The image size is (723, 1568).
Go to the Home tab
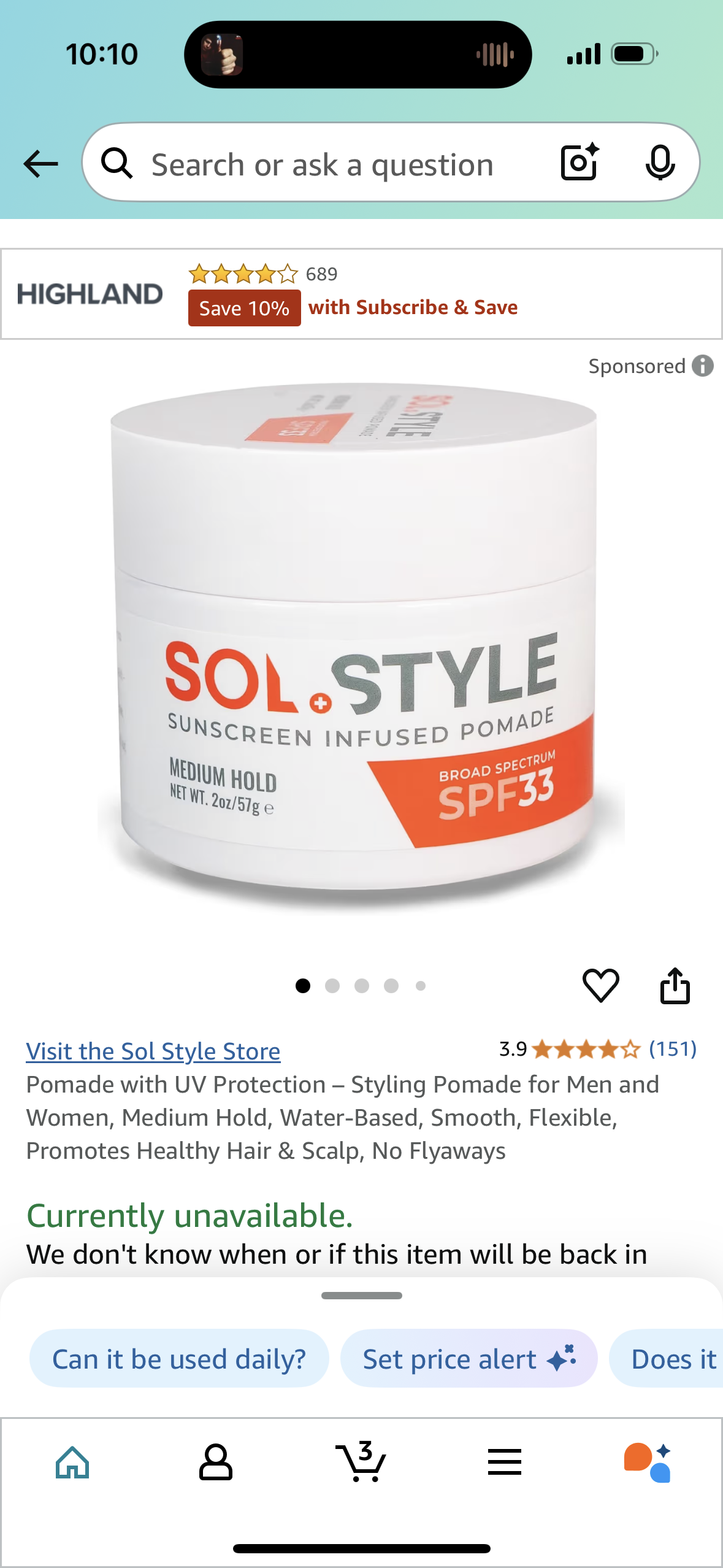pos(72,1462)
